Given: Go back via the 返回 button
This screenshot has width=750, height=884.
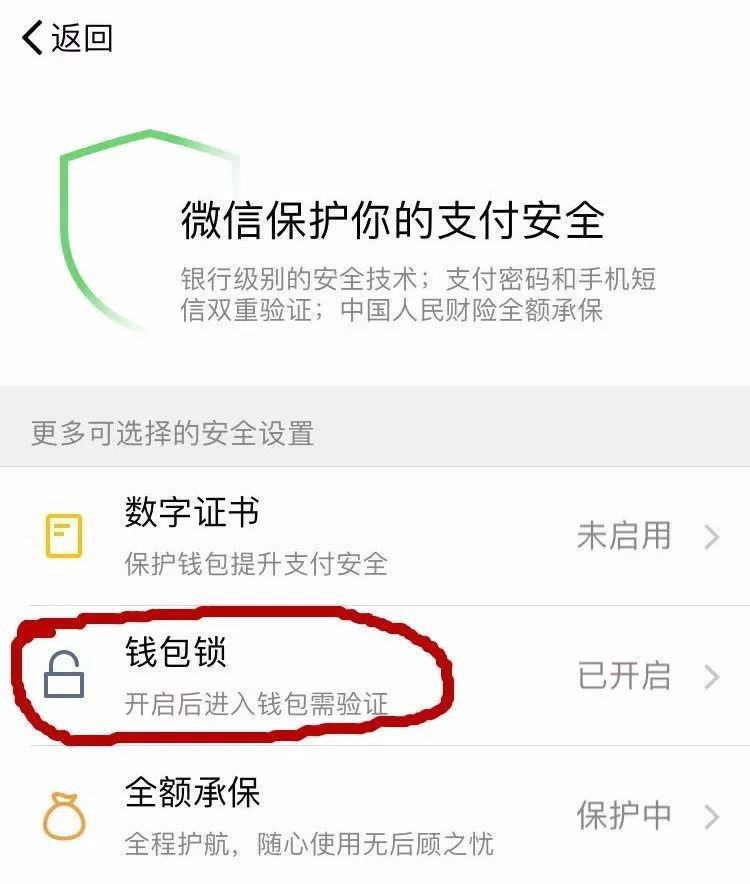Looking at the screenshot, I should [66, 38].
